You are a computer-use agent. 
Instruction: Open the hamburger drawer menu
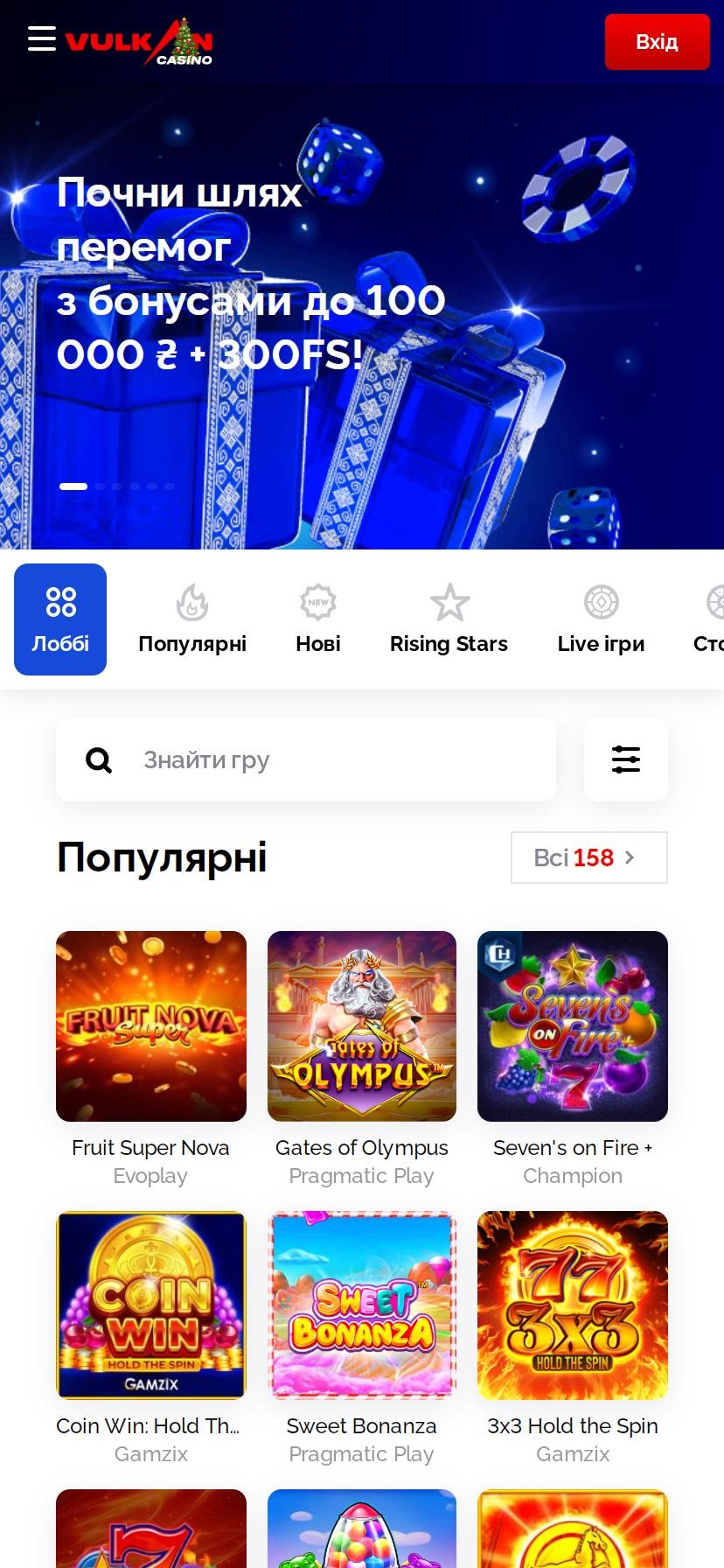pyautogui.click(x=41, y=39)
